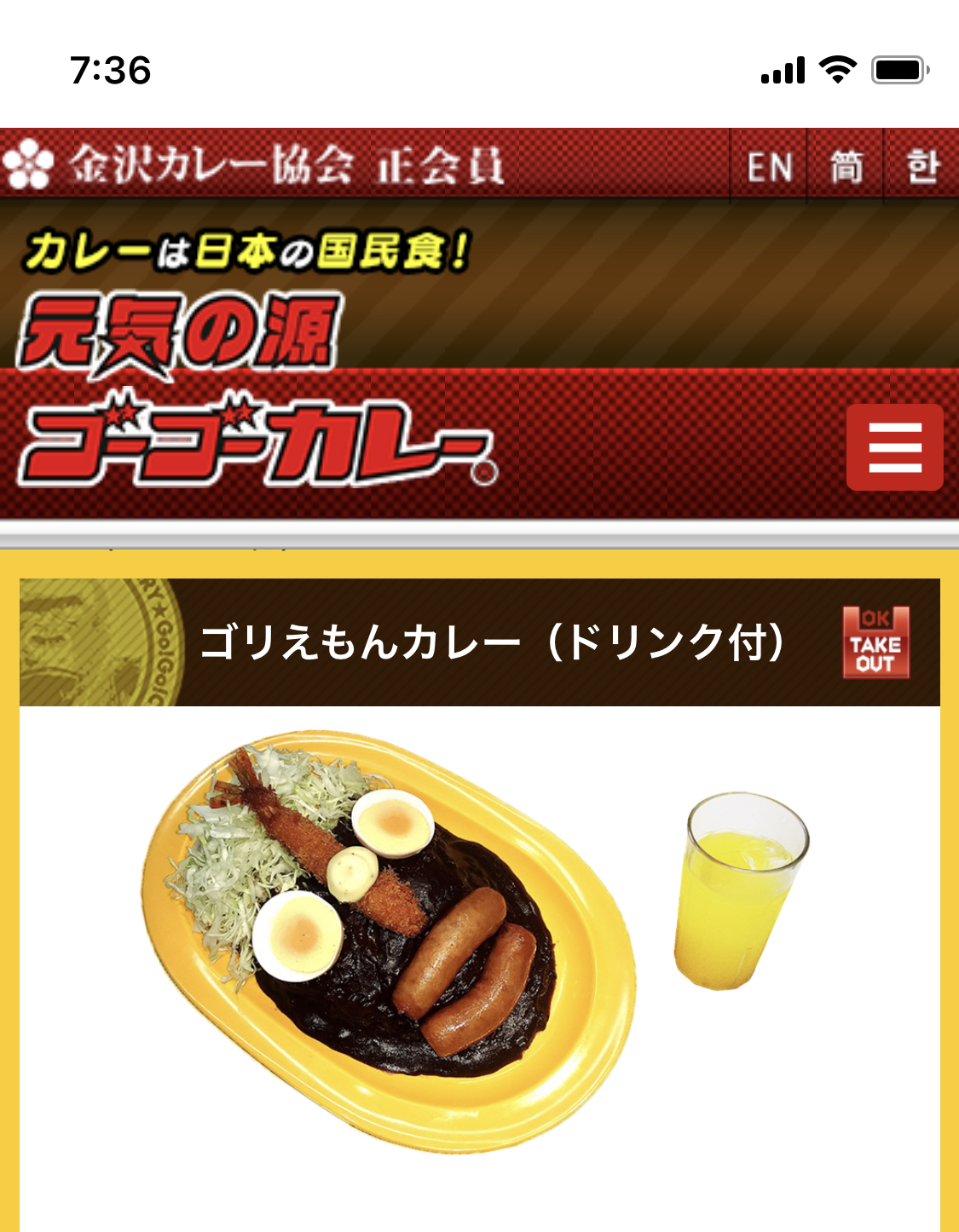This screenshot has width=959, height=1232.
Task: Switch site language to English (EN)
Action: coord(769,166)
